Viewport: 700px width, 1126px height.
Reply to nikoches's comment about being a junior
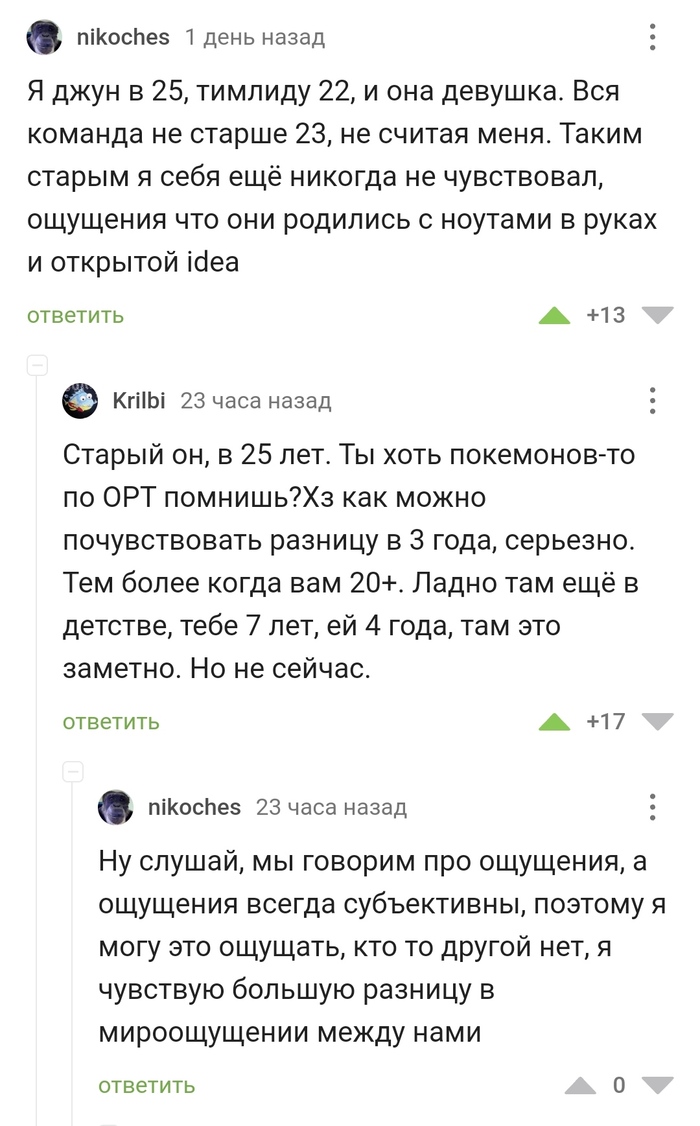click(75, 316)
